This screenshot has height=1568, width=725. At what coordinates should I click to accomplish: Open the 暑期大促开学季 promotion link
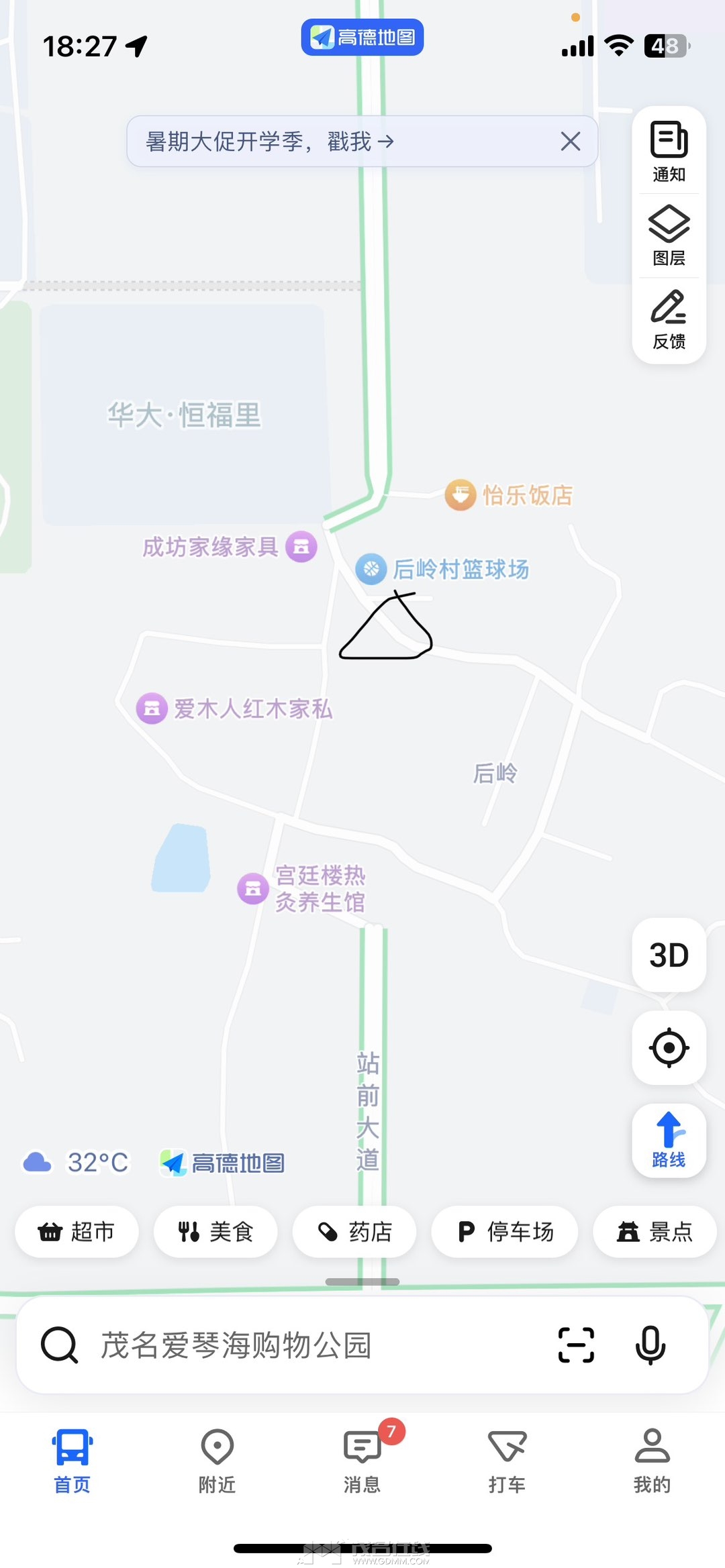point(270,142)
